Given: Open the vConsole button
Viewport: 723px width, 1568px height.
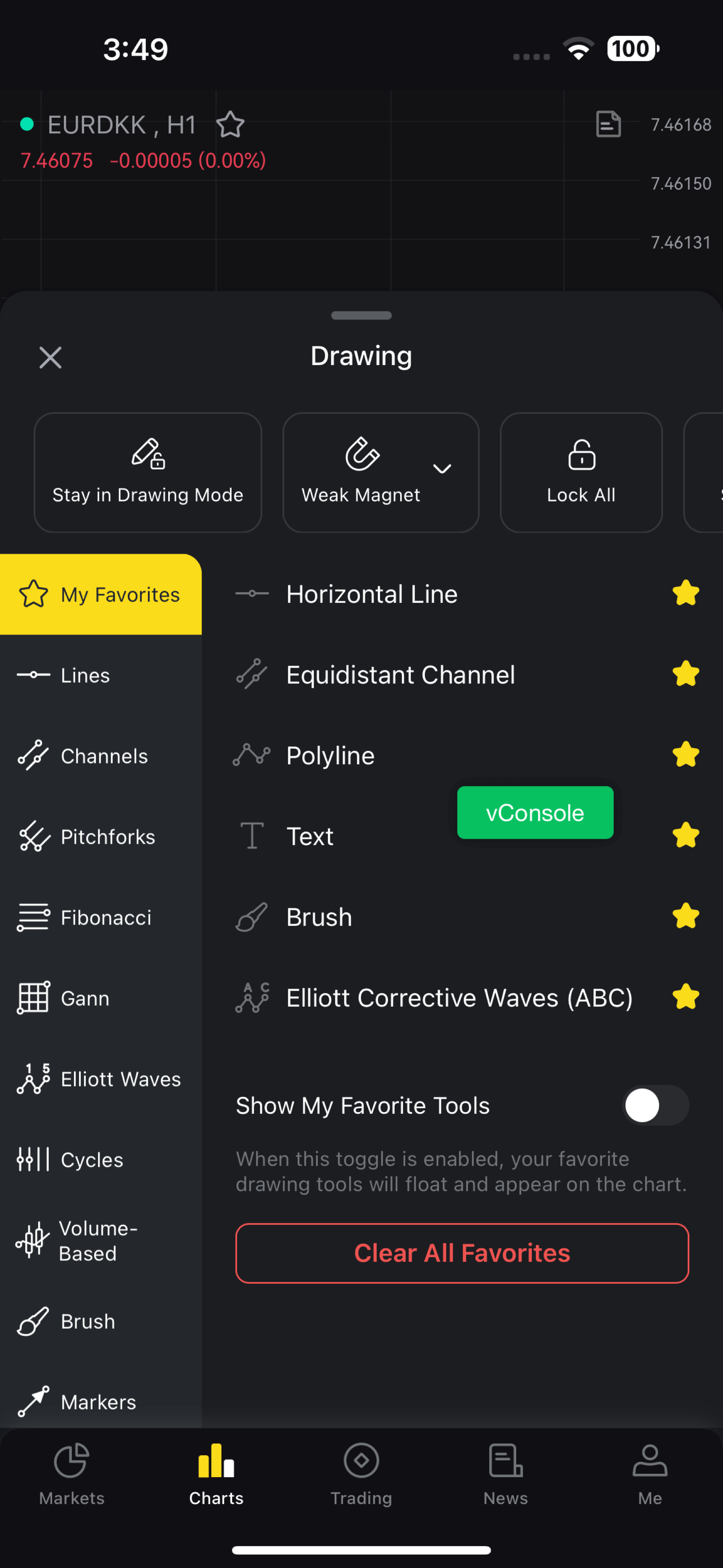Looking at the screenshot, I should click(x=534, y=813).
